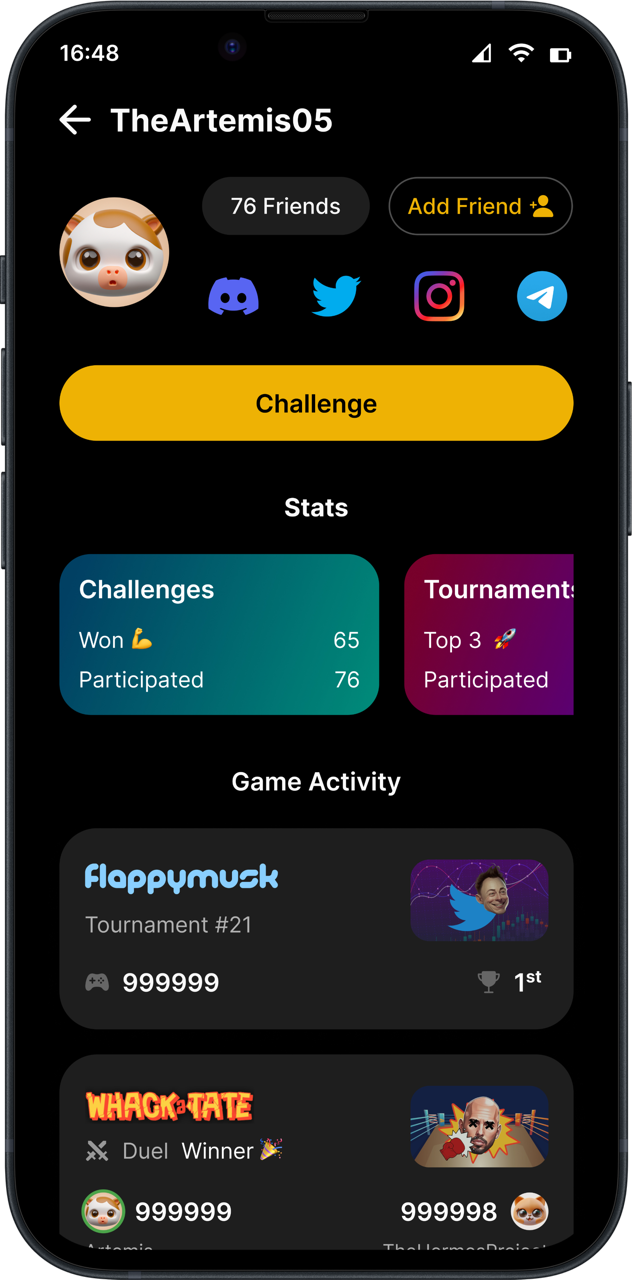Tap the Add Friend button

[x=480, y=206]
